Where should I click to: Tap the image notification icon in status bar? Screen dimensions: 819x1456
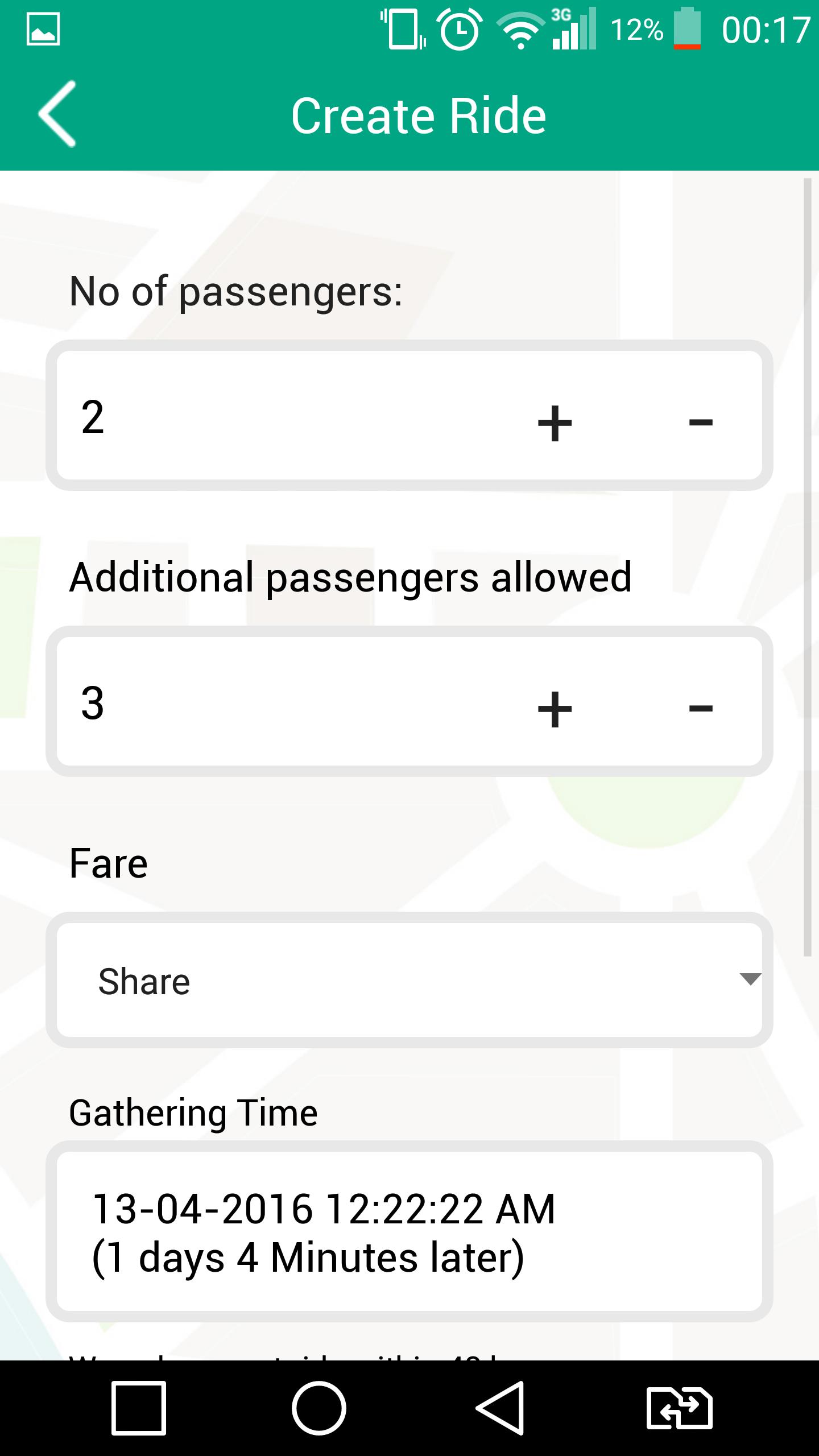(44, 30)
